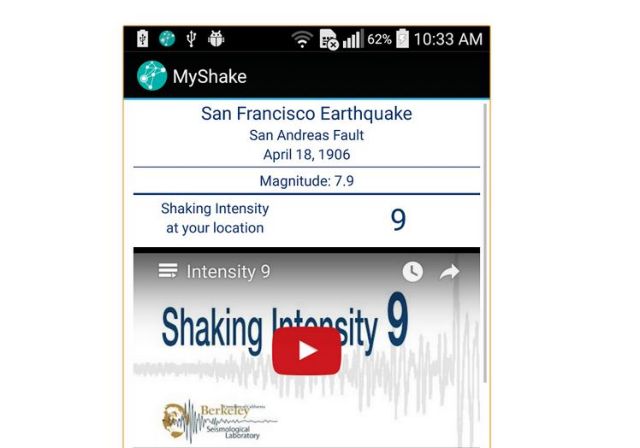Viewport: 640px width, 448px height.
Task: Add the video to Watch Later
Action: pyautogui.click(x=412, y=272)
